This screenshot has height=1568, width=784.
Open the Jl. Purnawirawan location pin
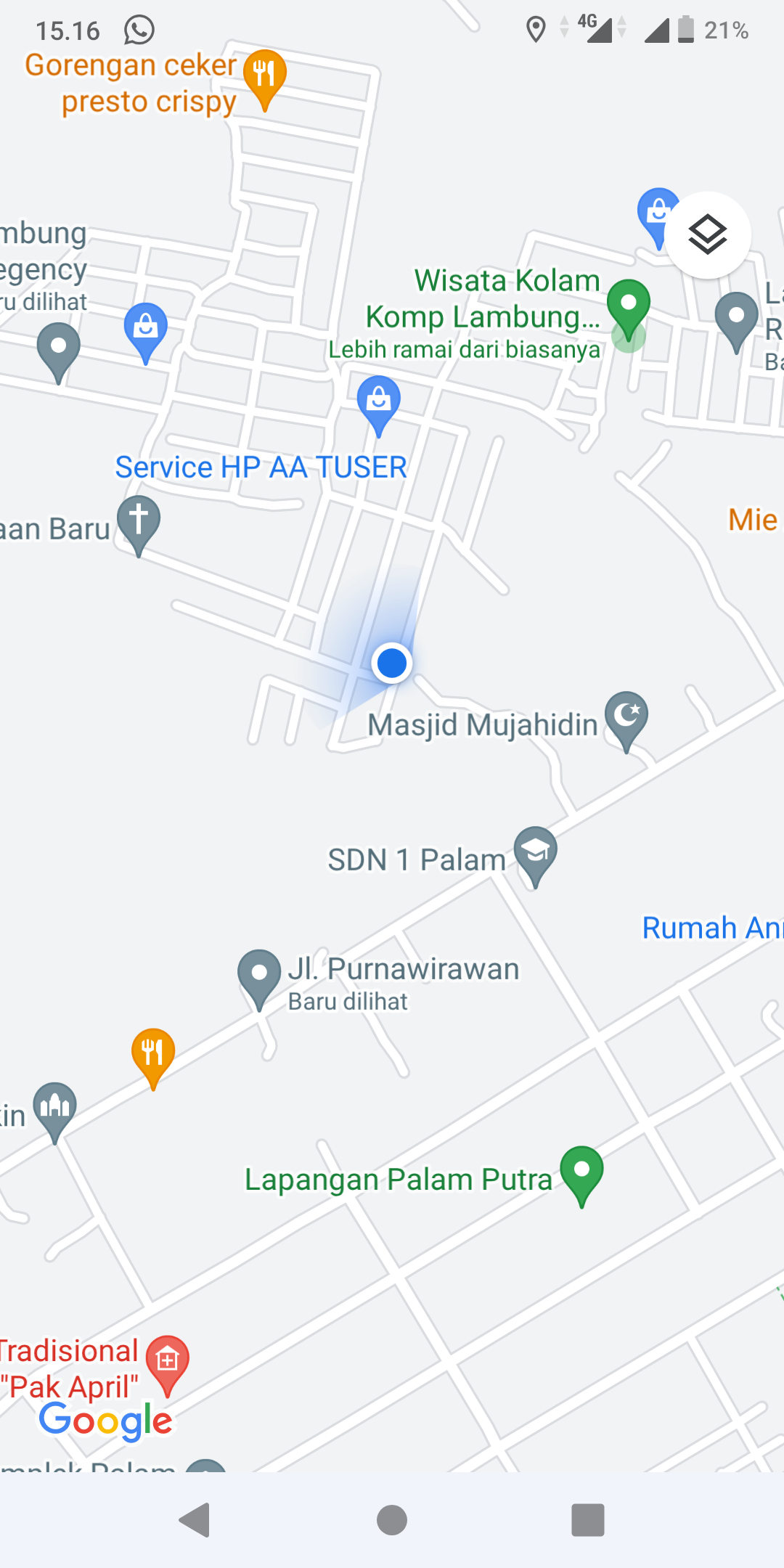click(259, 974)
